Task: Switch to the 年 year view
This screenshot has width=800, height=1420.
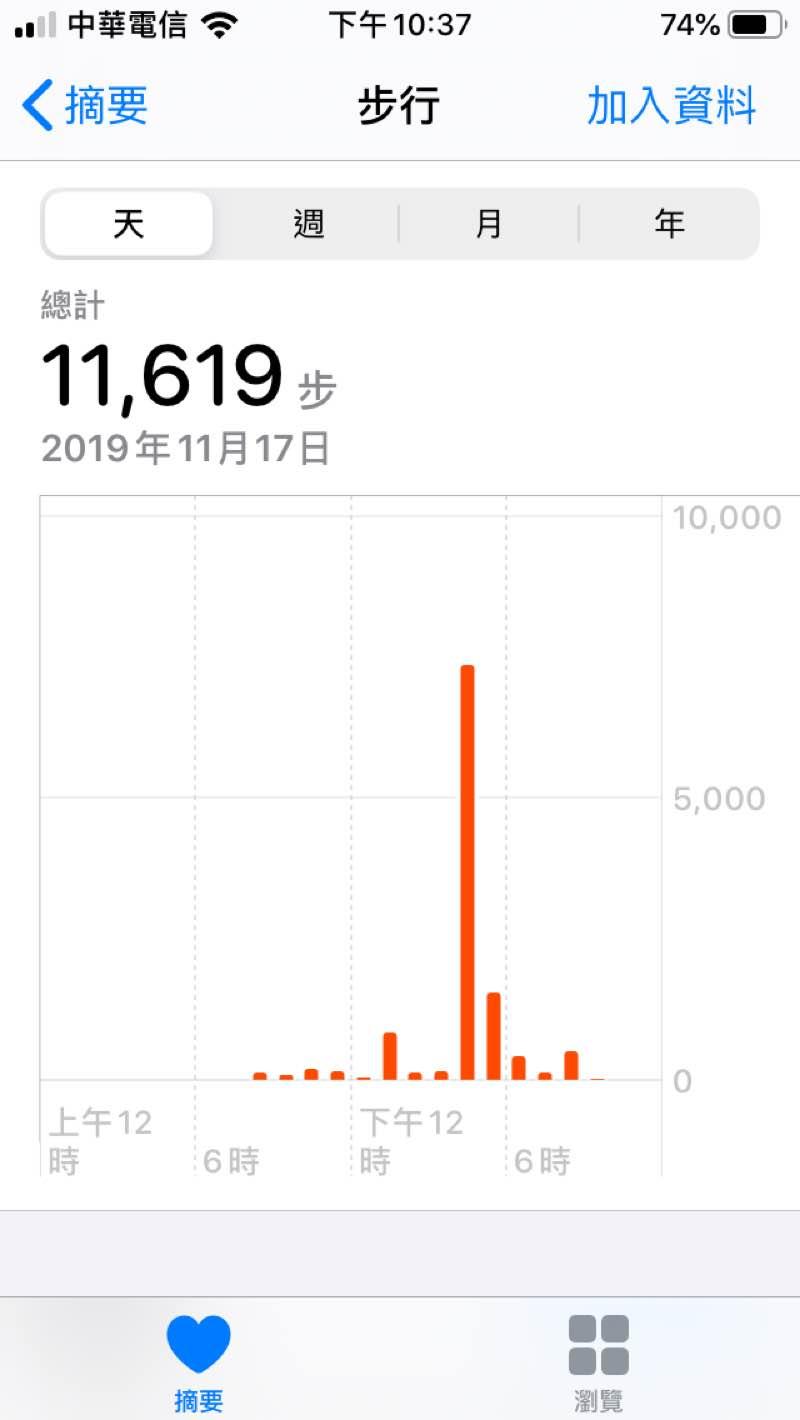Action: pos(669,224)
